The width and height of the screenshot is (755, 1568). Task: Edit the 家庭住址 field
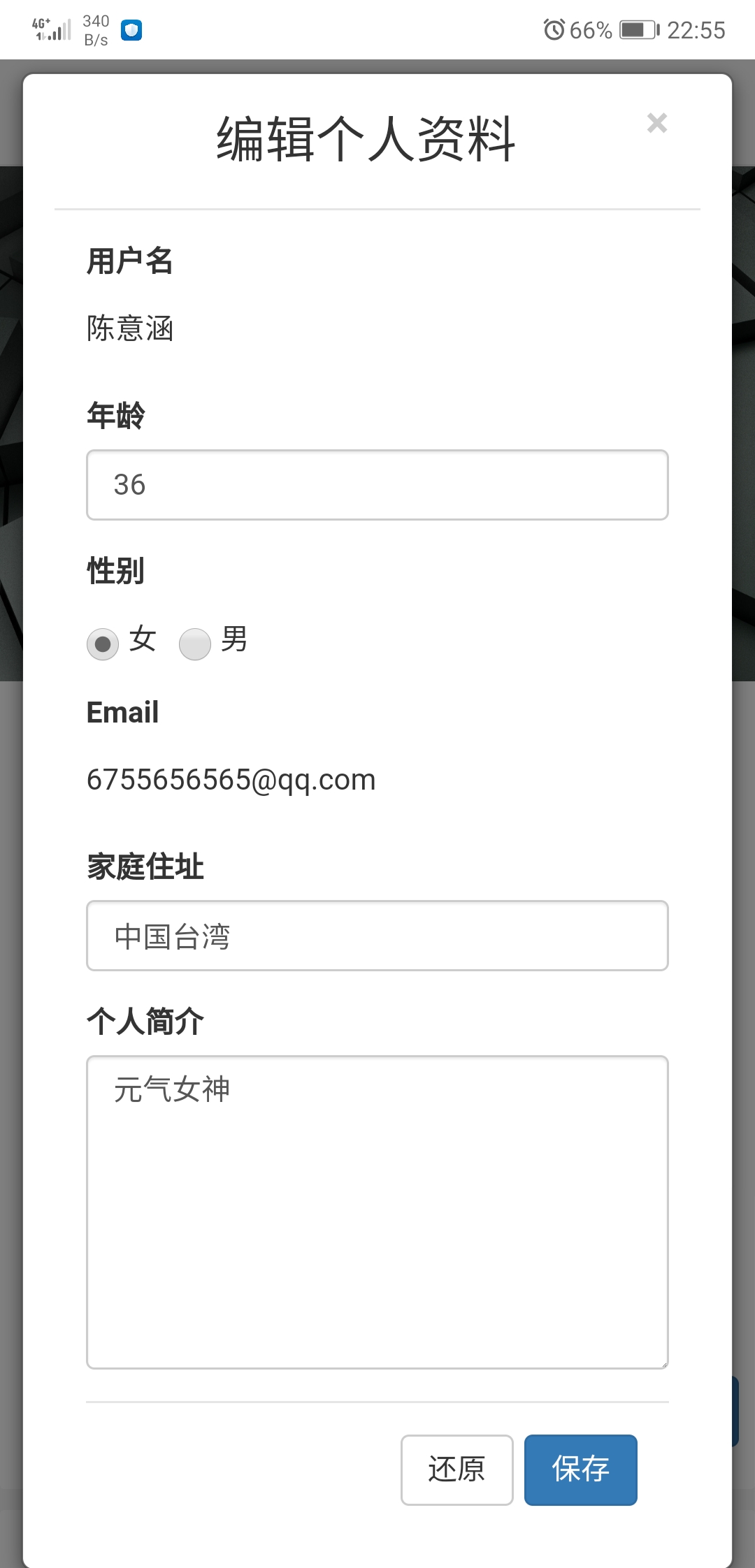[377, 936]
